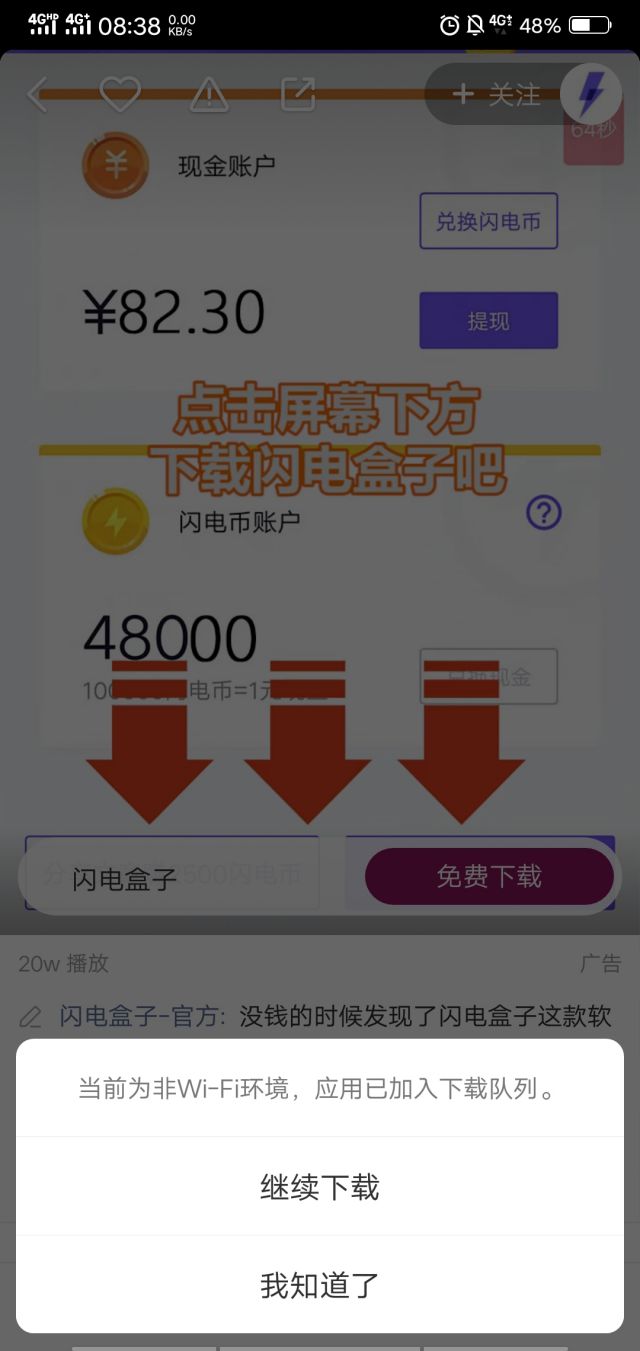Viewport: 640px width, 1351px height.
Task: Open the 闪电盒子-官方 profile link
Action: point(143,1017)
